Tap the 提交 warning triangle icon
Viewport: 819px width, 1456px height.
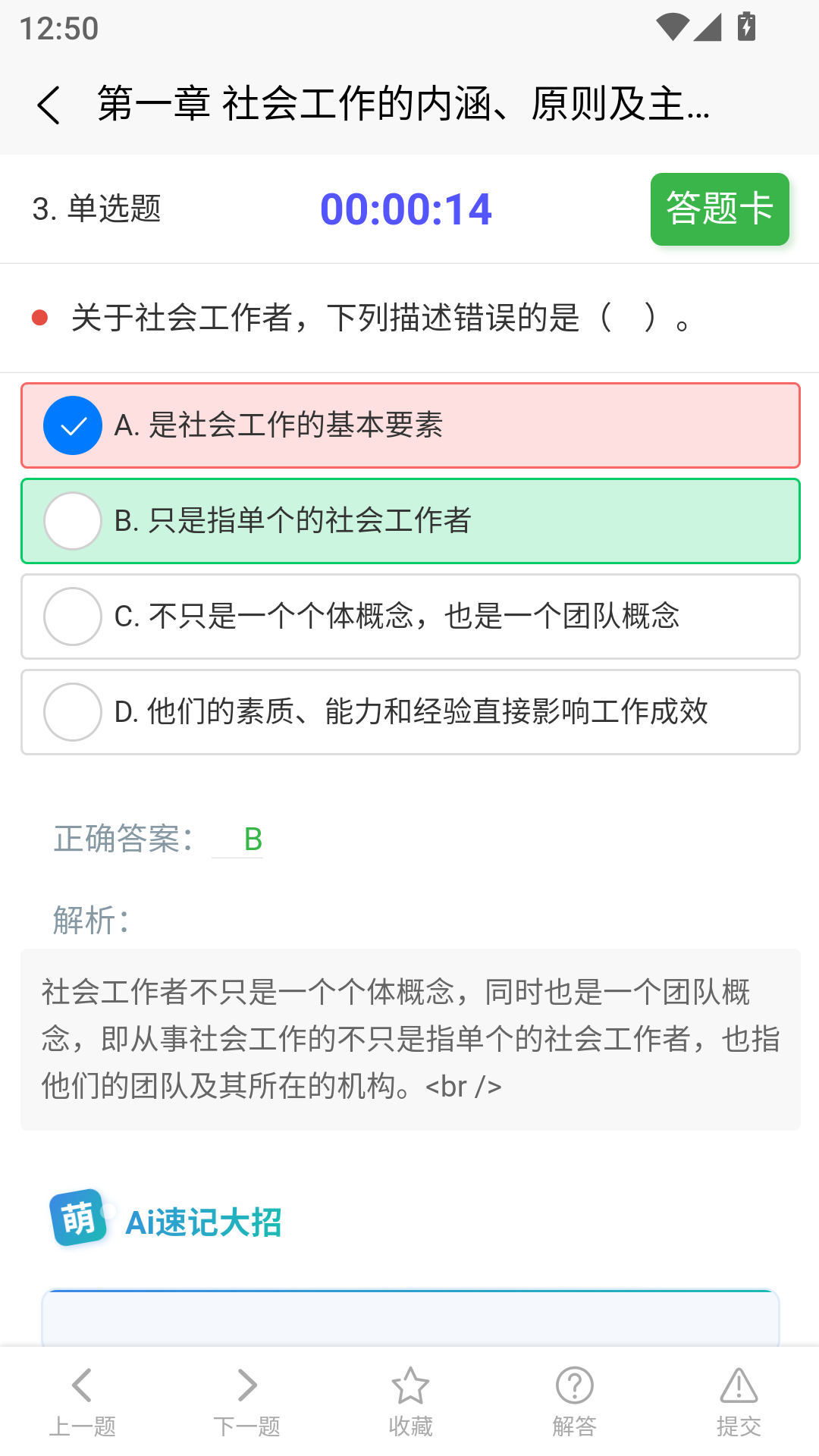[x=737, y=1385]
